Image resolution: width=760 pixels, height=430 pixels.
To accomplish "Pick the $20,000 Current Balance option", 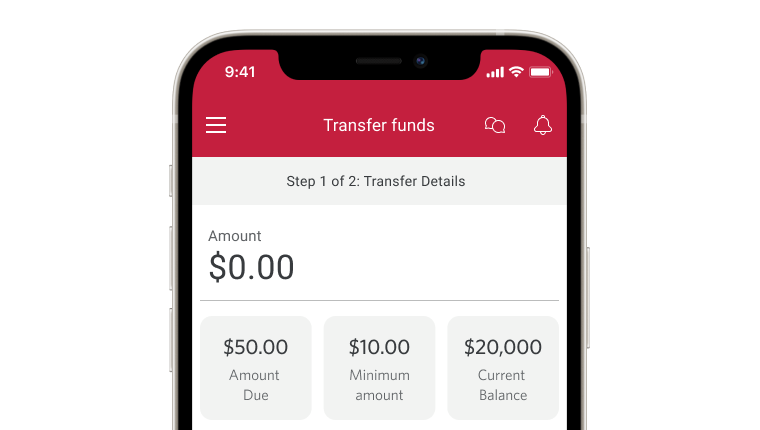I will pyautogui.click(x=502, y=367).
